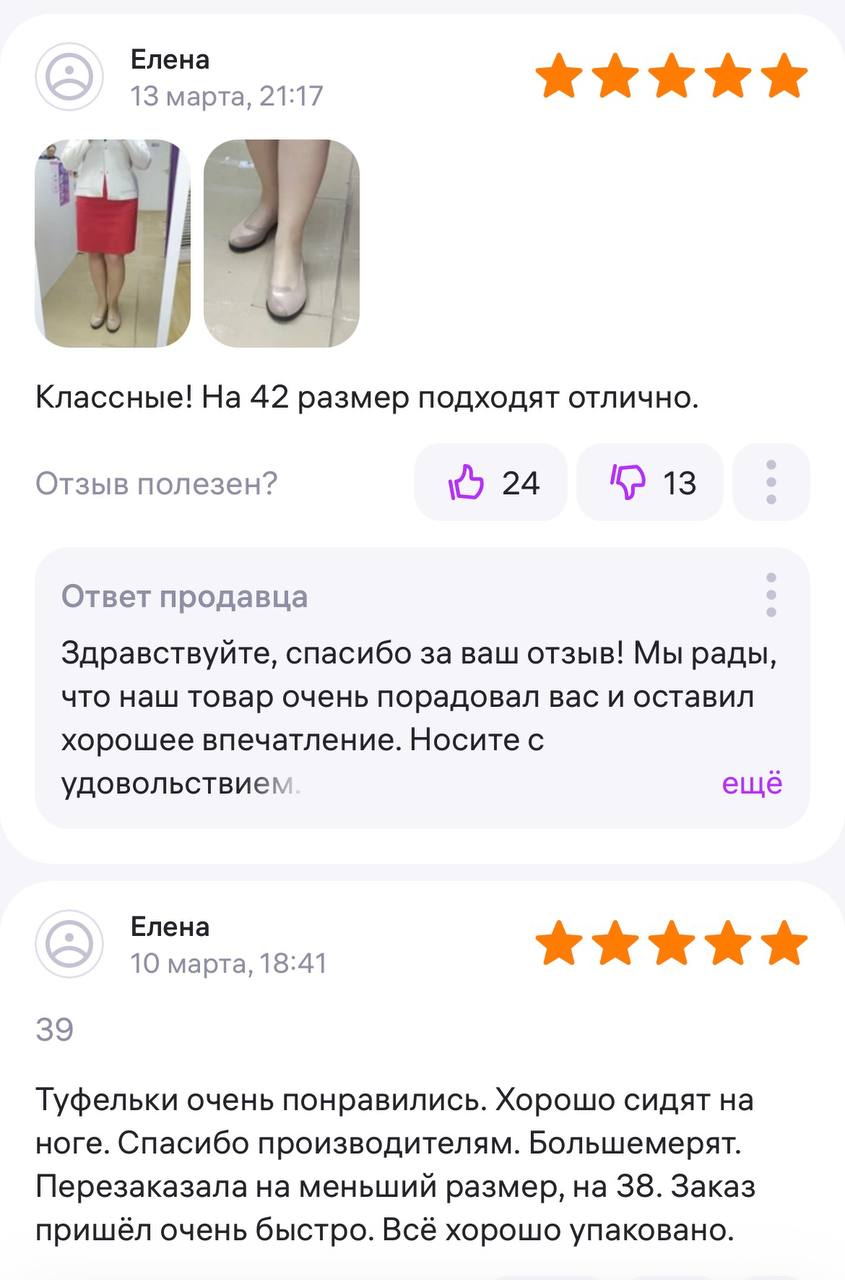Open the full-length skirt photo in Elena's review
This screenshot has height=1280, width=845.
pyautogui.click(x=112, y=243)
